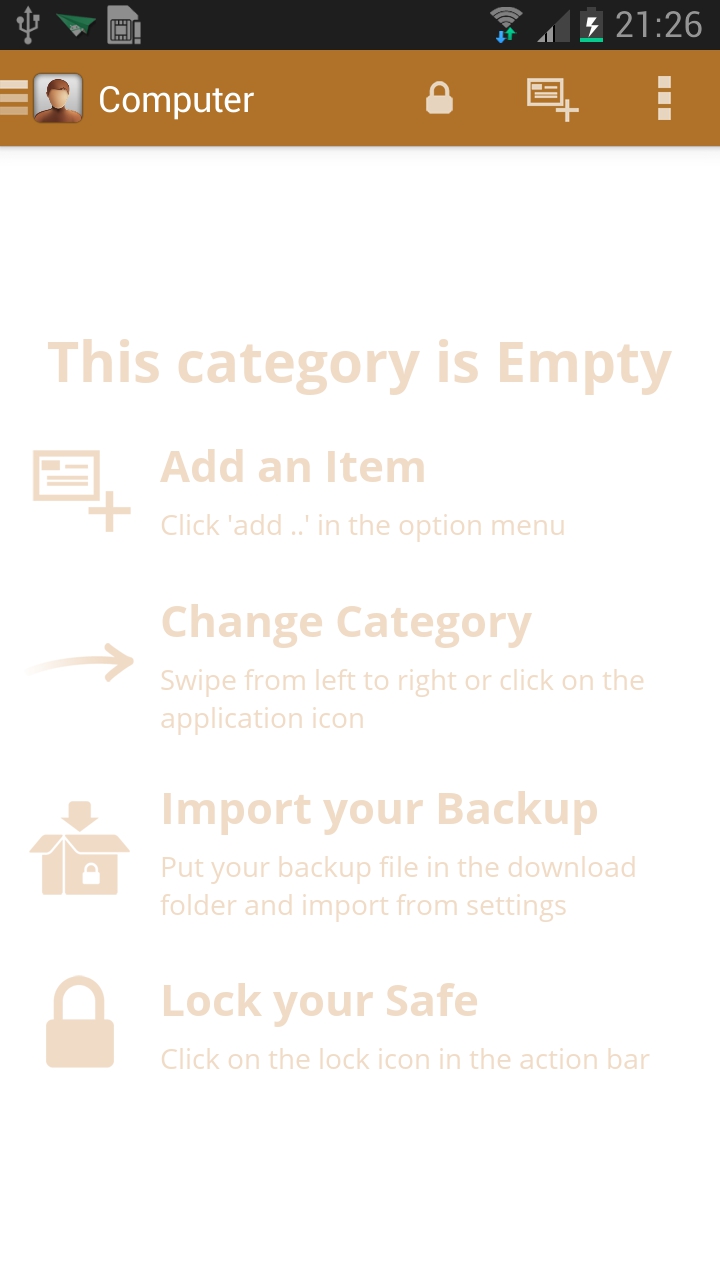Add a new item from action bar
This screenshot has width=720, height=1280.
point(553,99)
